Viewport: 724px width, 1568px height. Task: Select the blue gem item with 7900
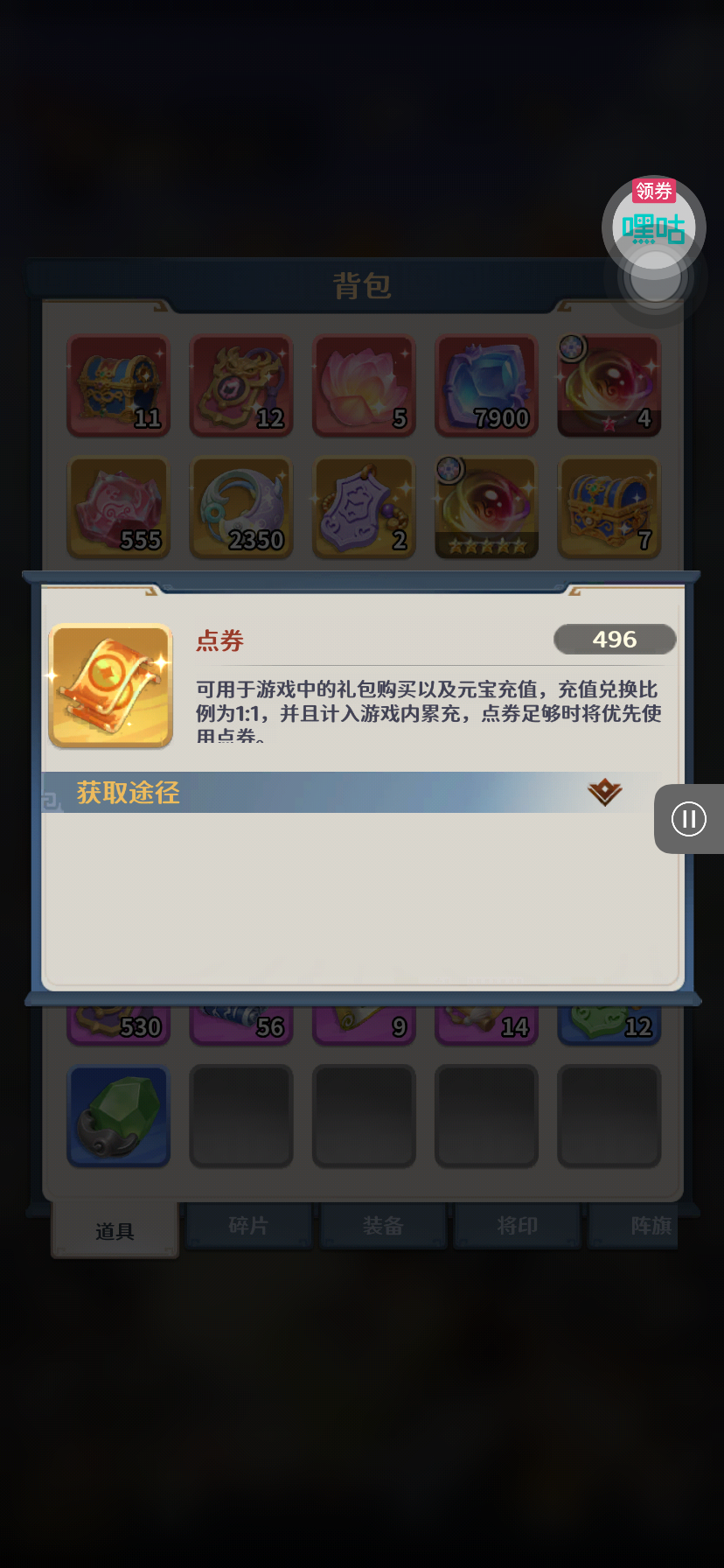click(486, 386)
